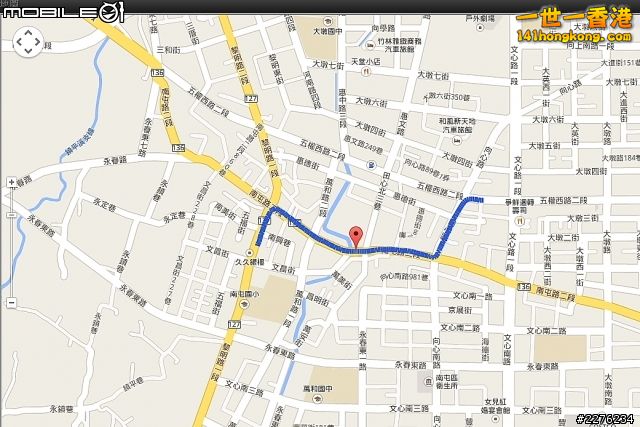640x427 pixels.
Task: Tap the left arrow on the pan control
Action: pos(19,43)
